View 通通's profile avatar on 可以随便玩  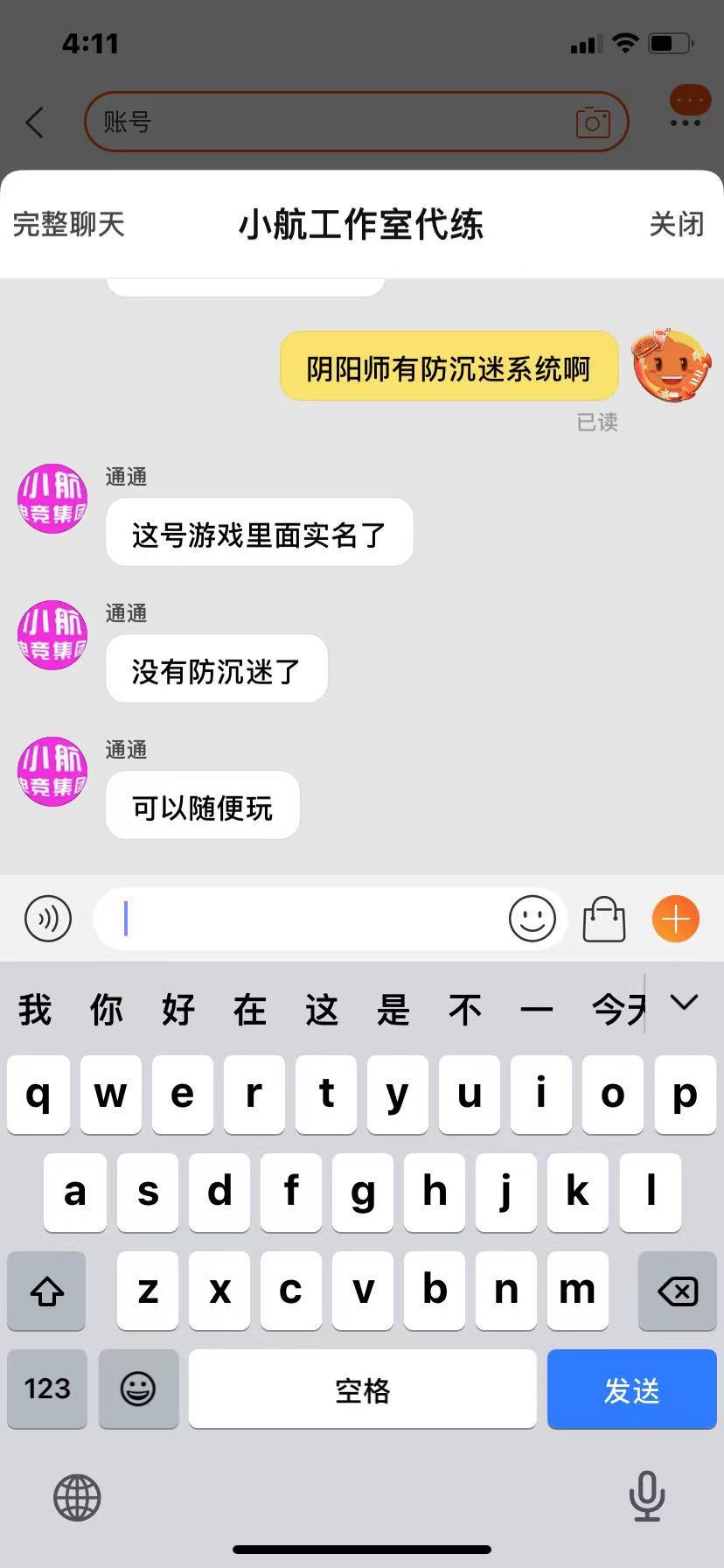pos(52,771)
